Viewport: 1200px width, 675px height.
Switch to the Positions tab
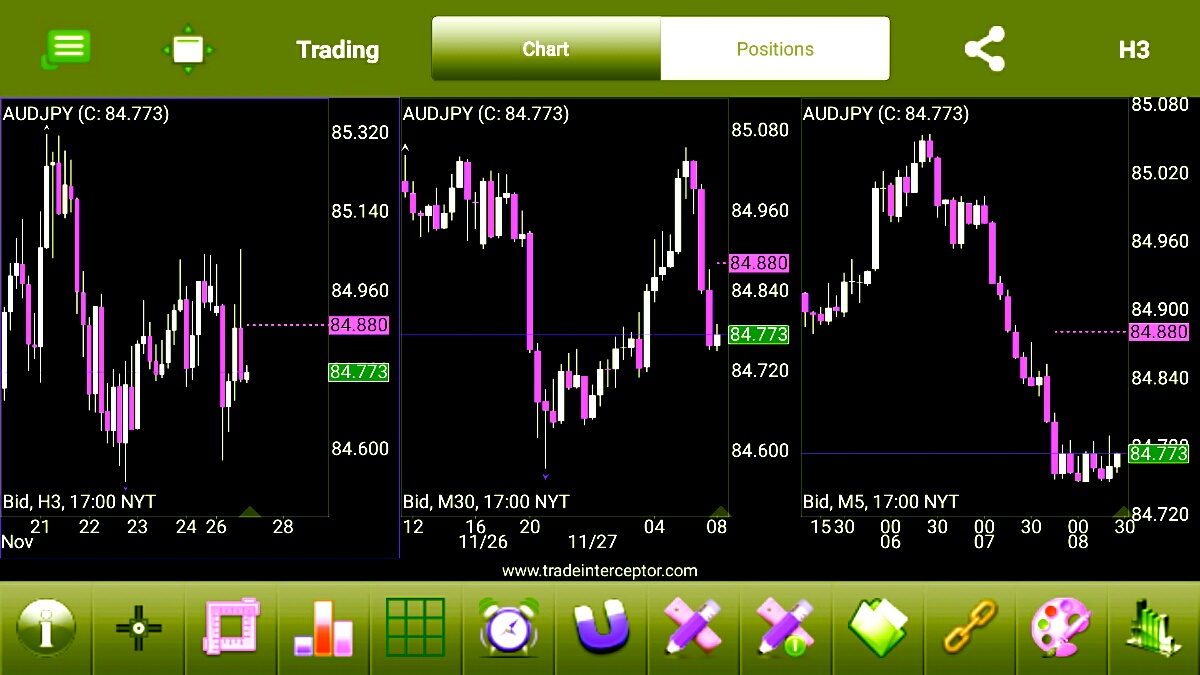[x=775, y=49]
